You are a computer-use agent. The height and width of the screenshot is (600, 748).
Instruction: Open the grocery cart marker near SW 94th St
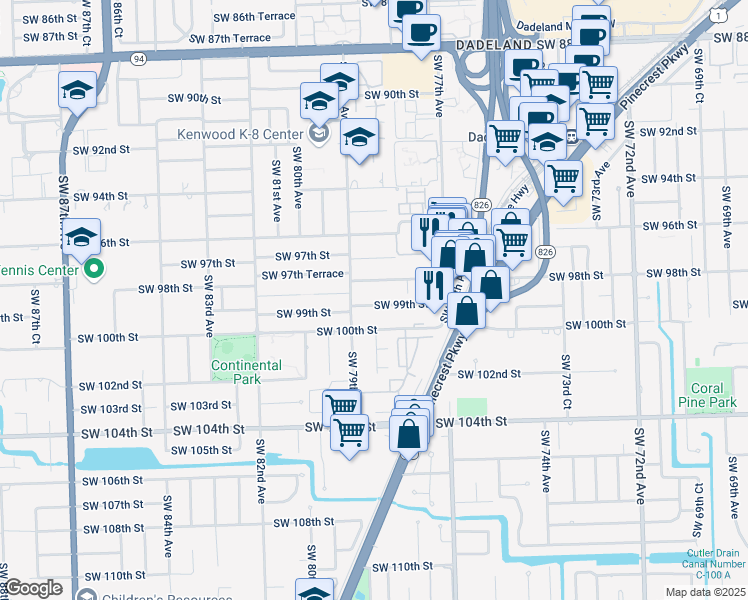point(563,180)
